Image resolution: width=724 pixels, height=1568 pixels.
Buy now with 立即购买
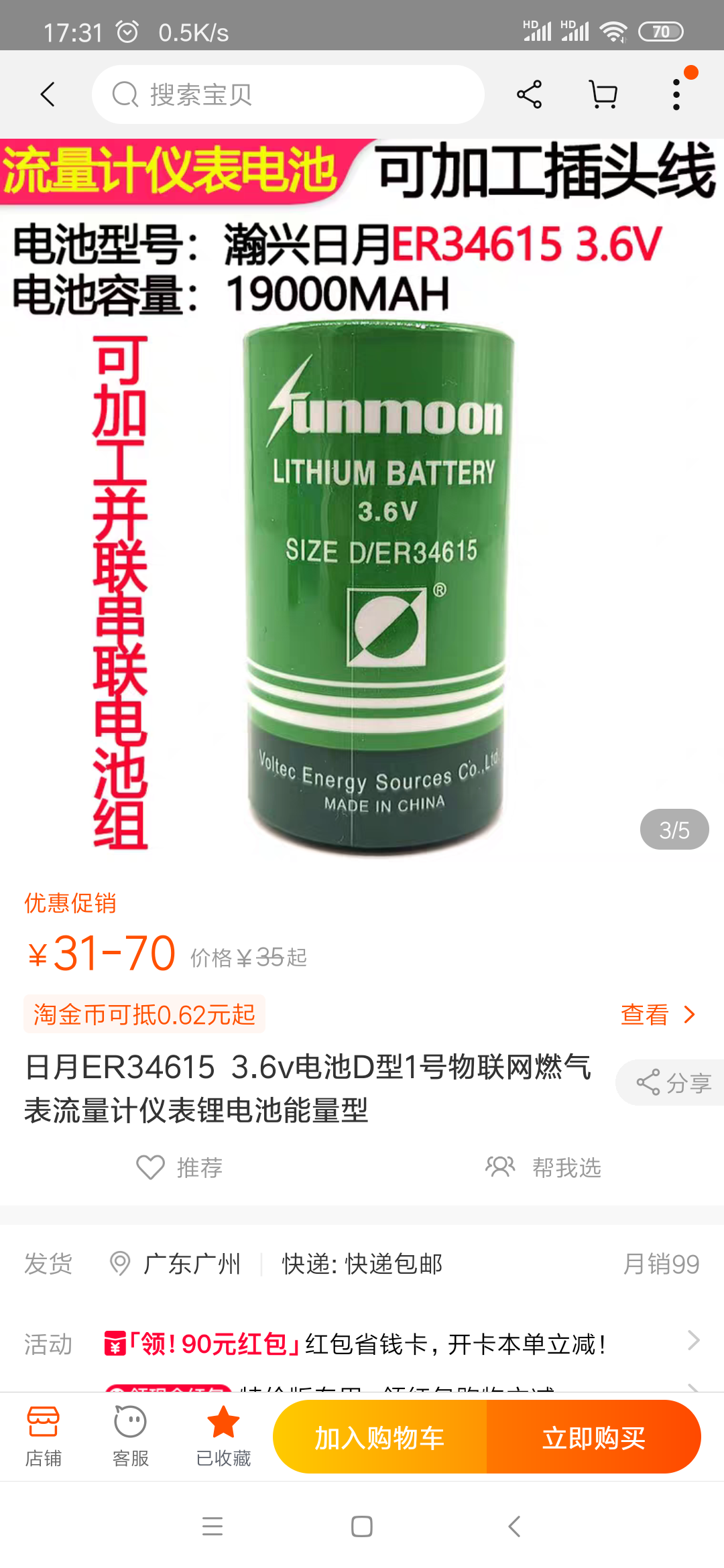(593, 1437)
